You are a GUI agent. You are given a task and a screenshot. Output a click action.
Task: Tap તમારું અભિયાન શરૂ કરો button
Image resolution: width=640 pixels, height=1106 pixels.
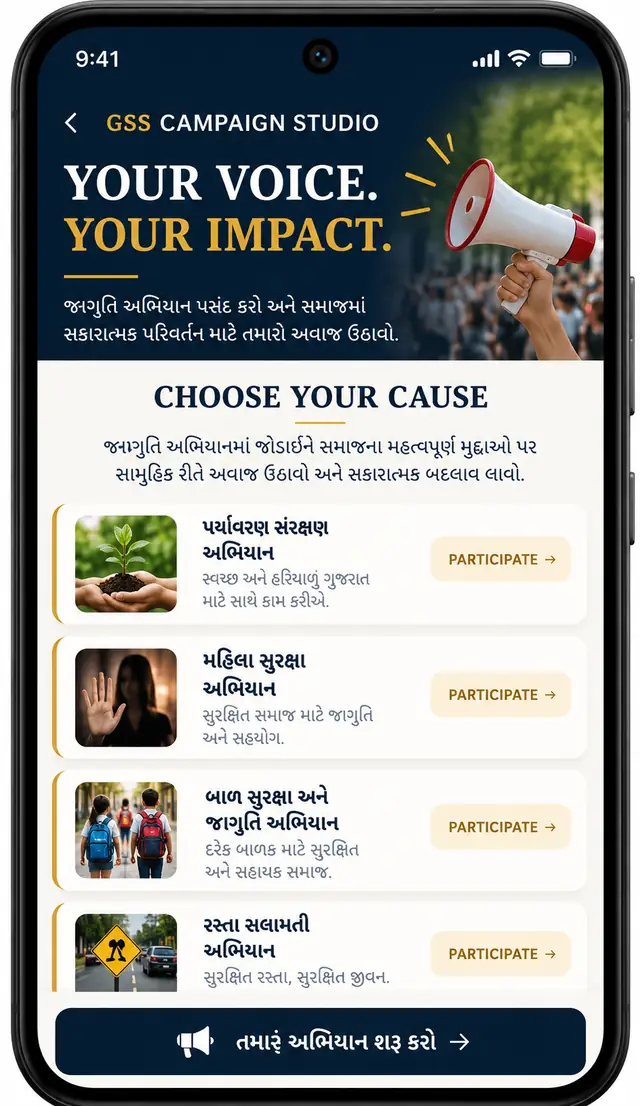coord(320,1042)
